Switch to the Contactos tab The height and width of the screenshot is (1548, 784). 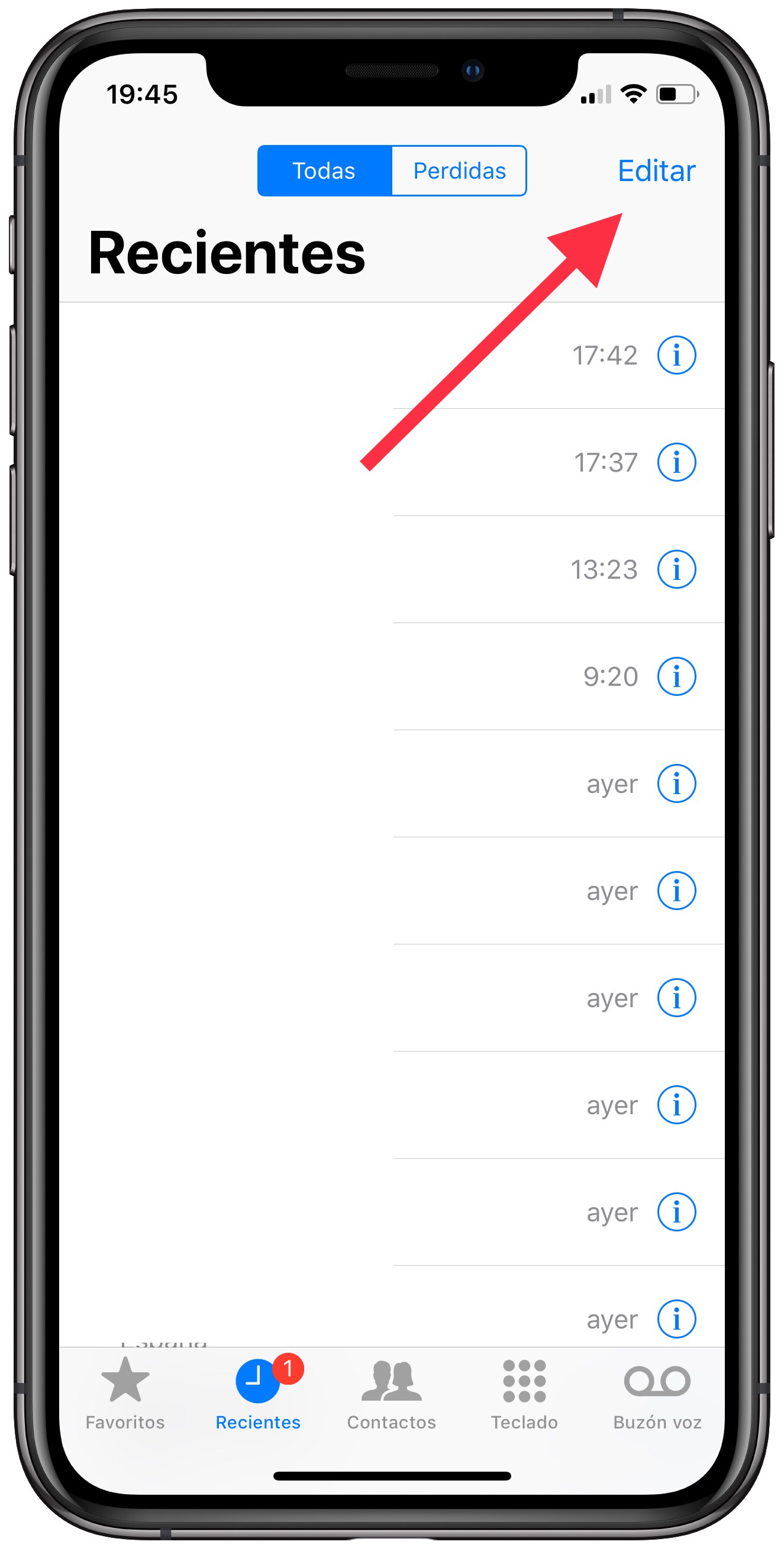tap(392, 1394)
